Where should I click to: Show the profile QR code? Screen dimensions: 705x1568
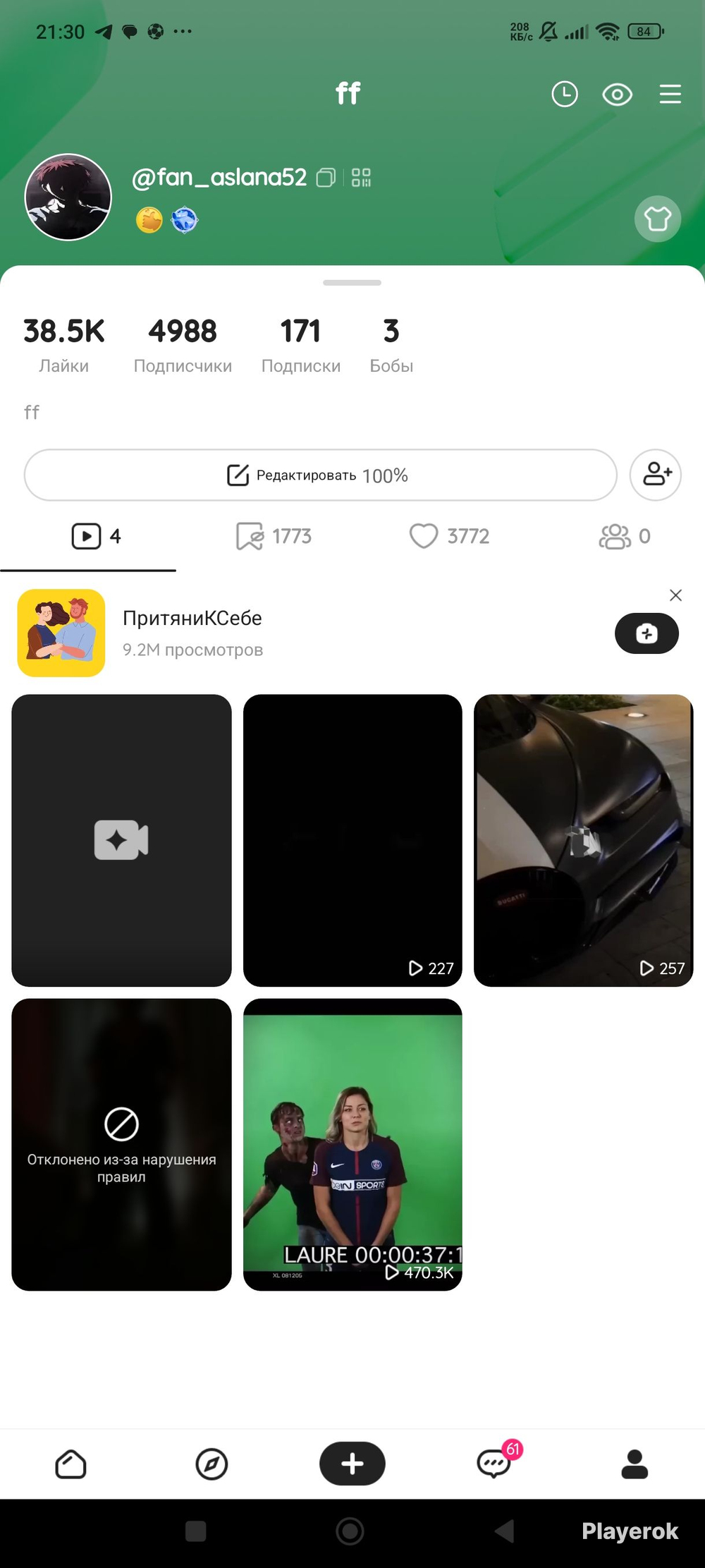[361, 178]
